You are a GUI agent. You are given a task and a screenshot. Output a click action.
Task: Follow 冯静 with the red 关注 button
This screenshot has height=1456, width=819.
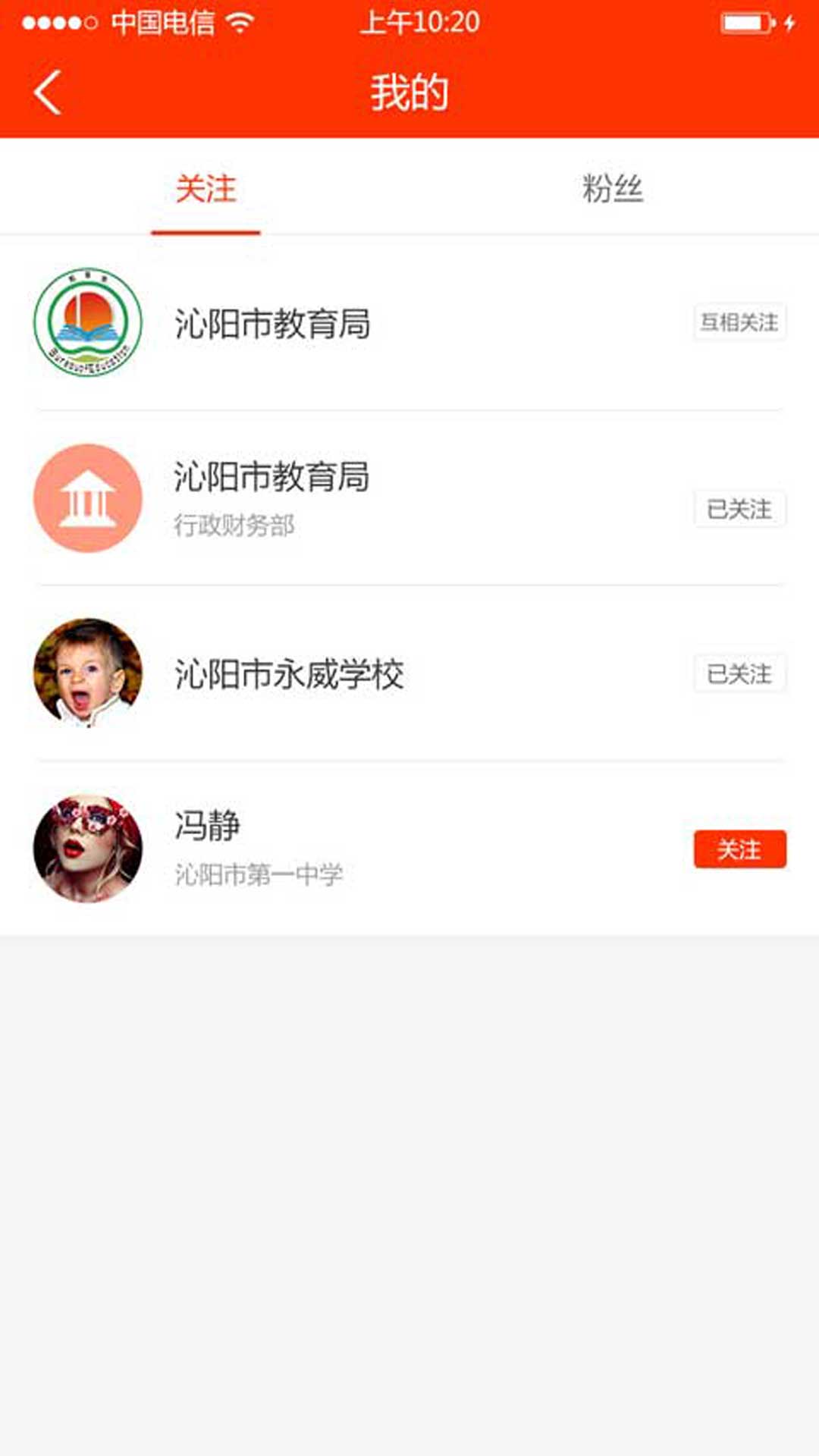739,849
